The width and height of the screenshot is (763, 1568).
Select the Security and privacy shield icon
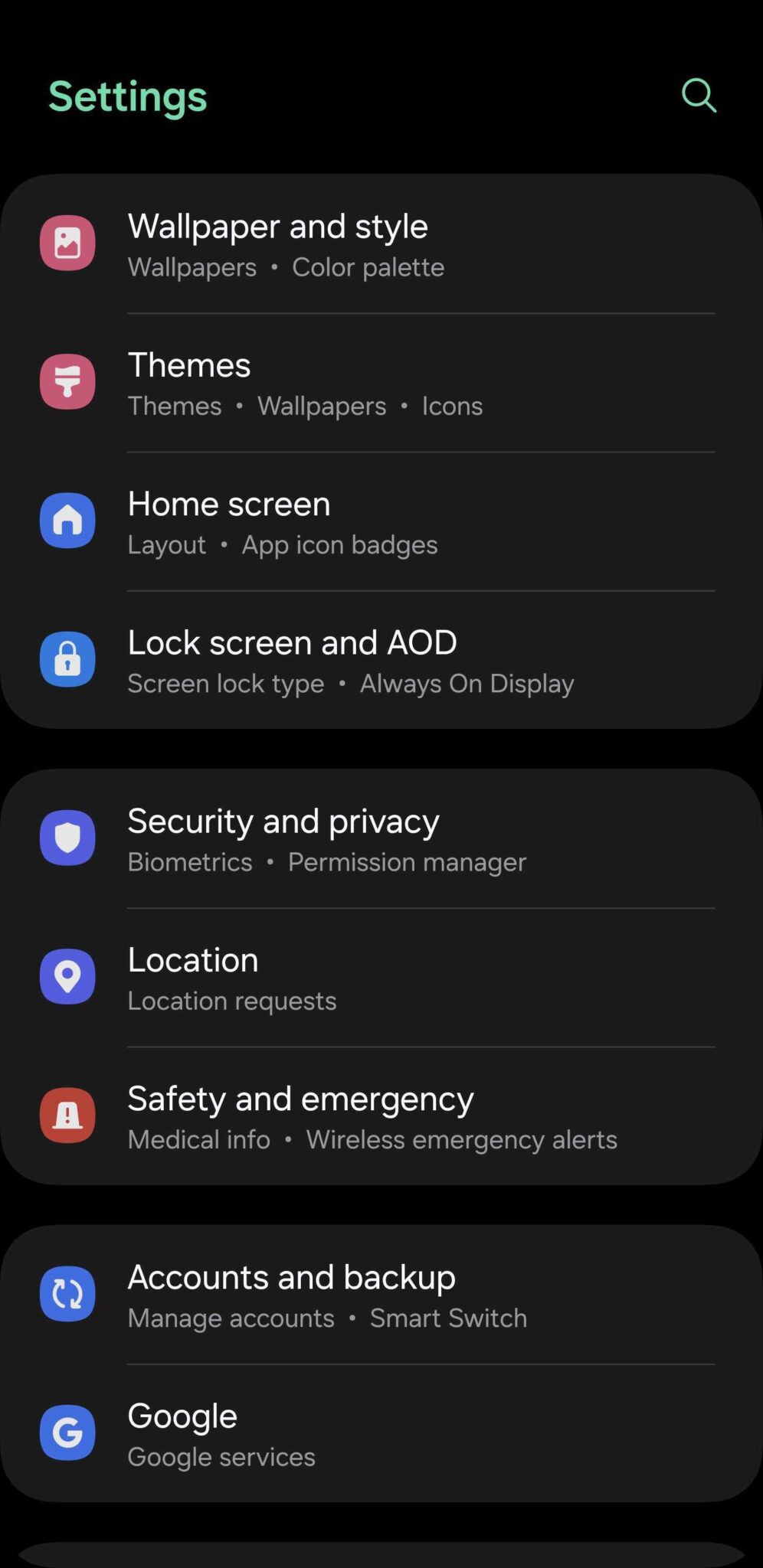pyautogui.click(x=67, y=838)
